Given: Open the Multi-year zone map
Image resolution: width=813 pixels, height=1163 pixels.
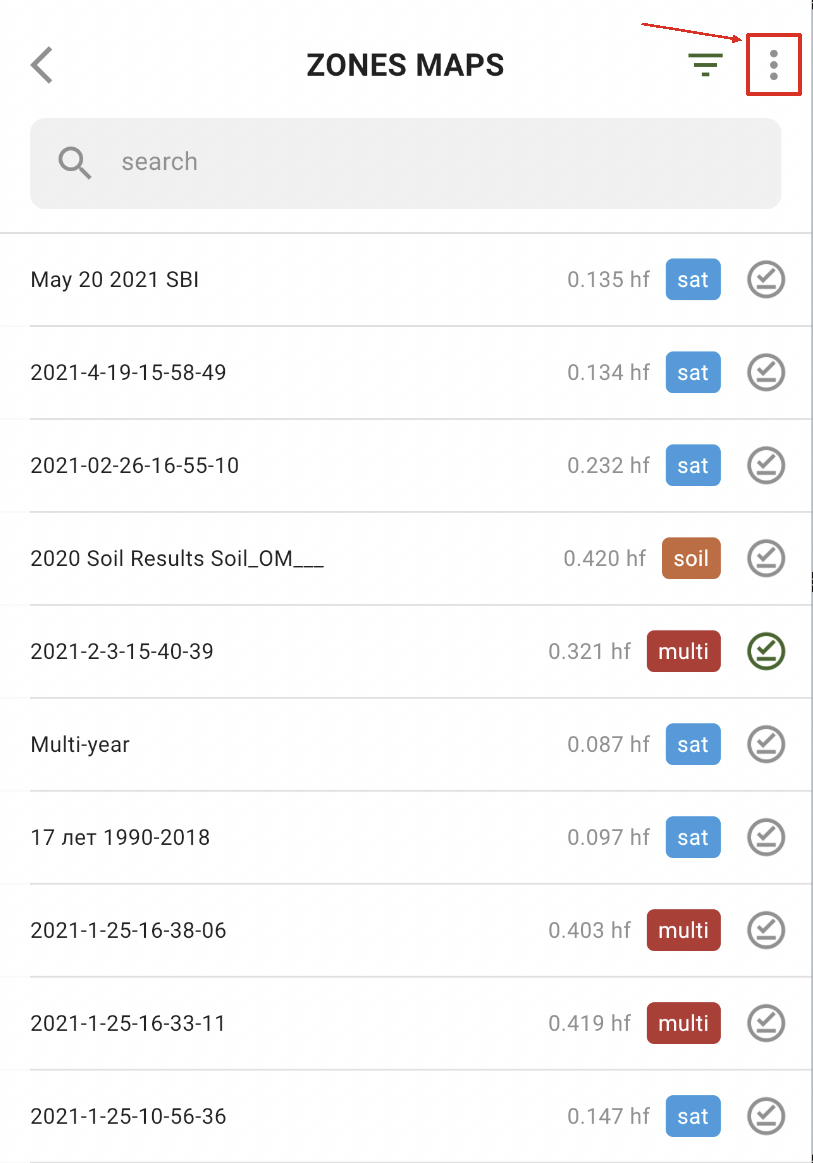Looking at the screenshot, I should pyautogui.click(x=80, y=745).
